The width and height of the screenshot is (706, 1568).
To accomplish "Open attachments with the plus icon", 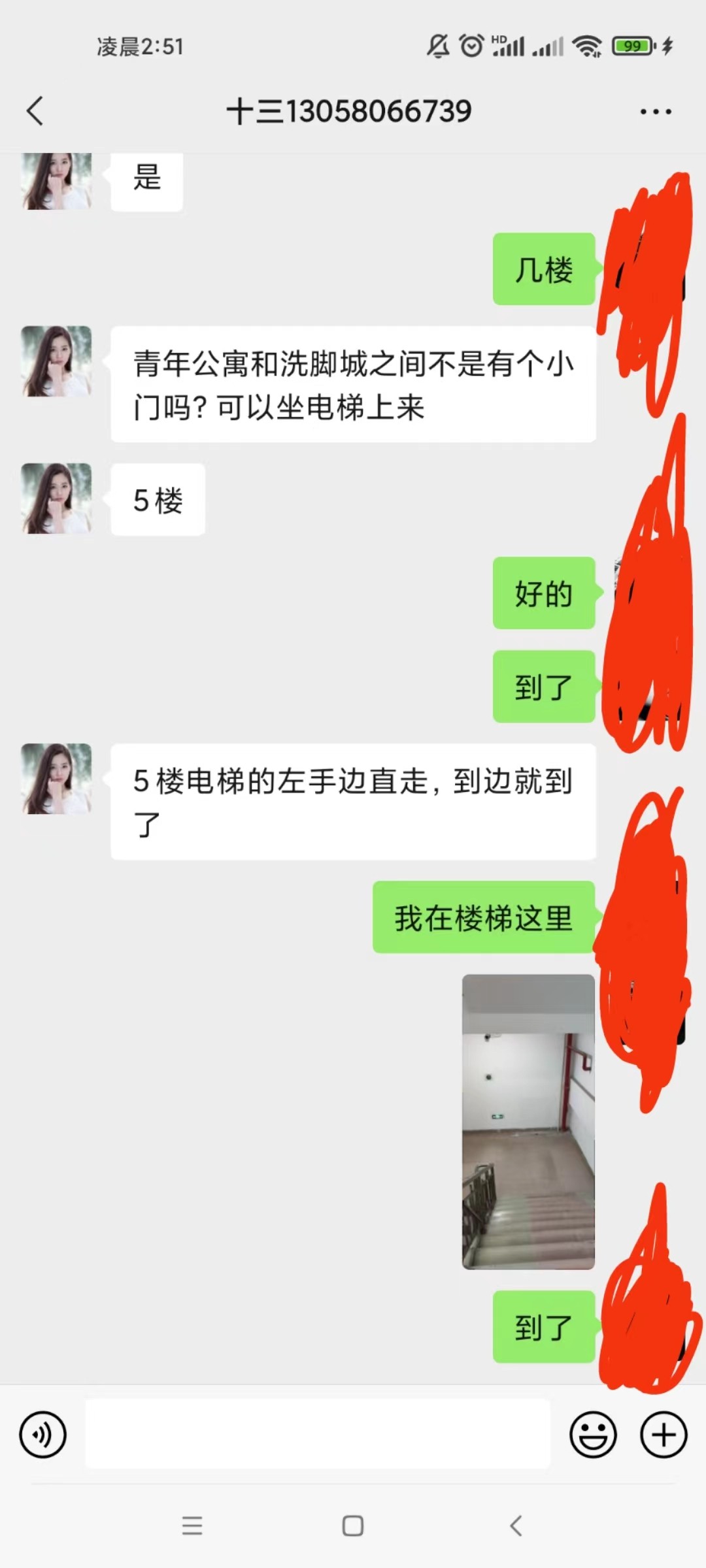I will coord(663,1435).
